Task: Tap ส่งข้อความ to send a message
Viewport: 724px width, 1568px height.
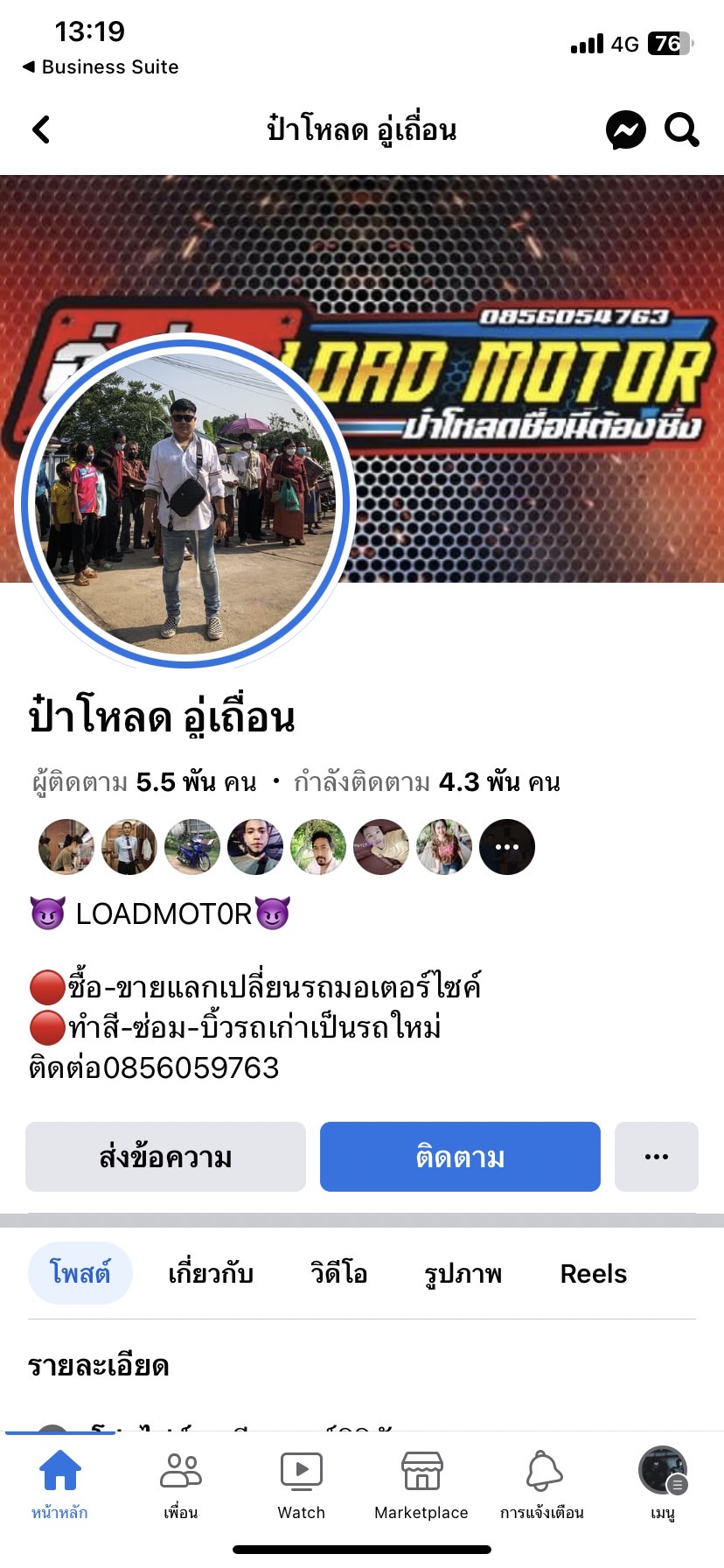Action: point(165,1157)
